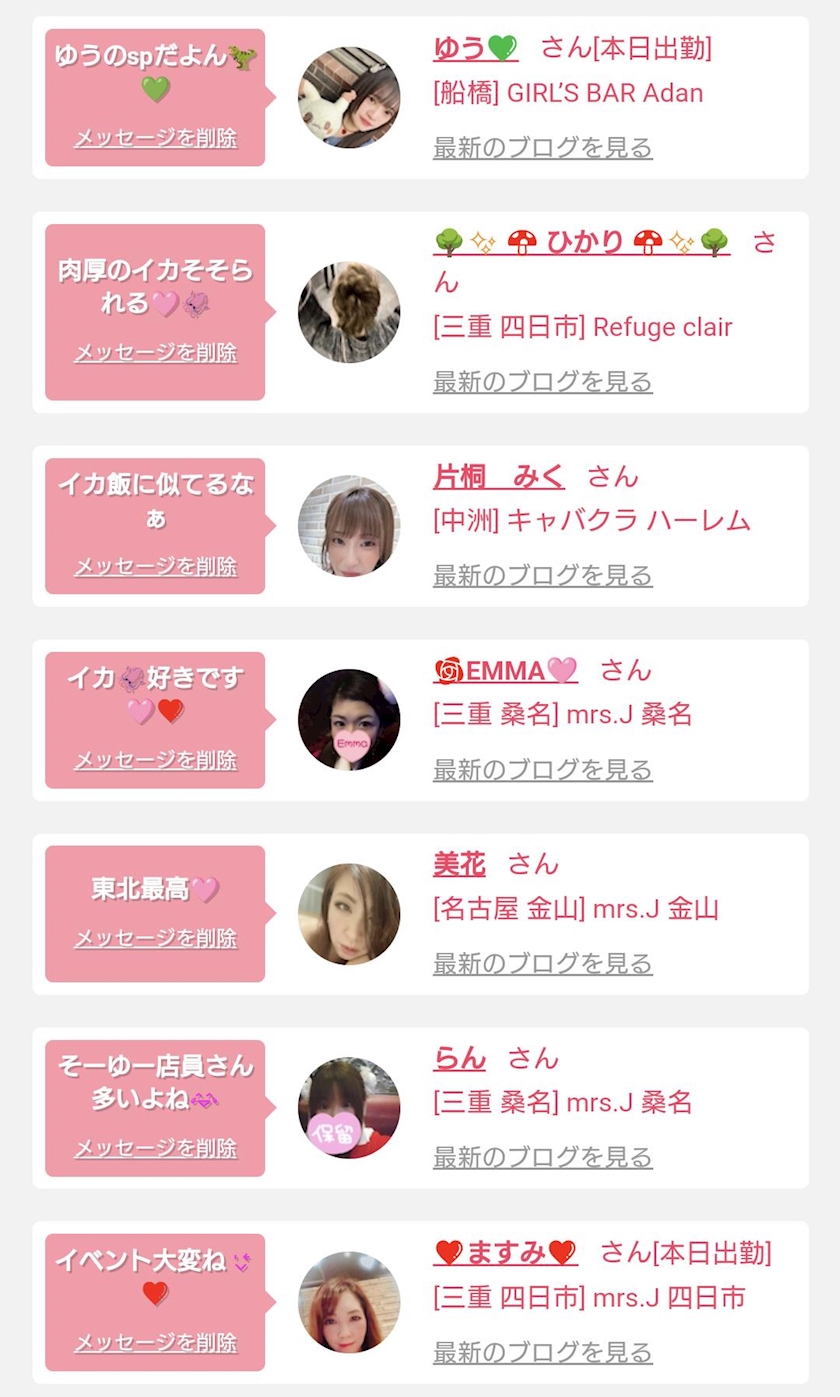View らん's latest blog
This screenshot has height=1397, width=840.
pyautogui.click(x=542, y=1158)
